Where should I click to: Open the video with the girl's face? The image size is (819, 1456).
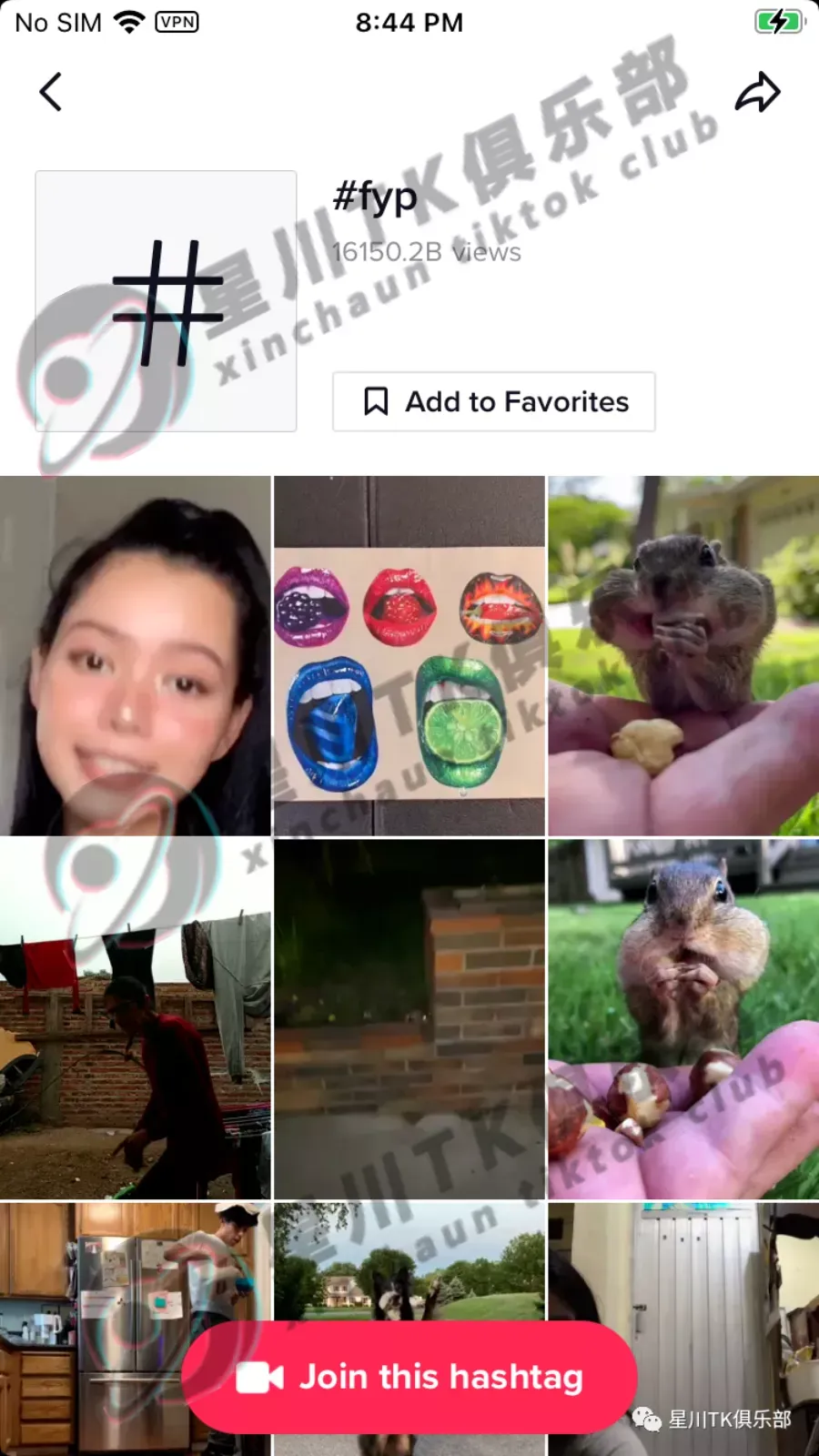pos(135,655)
